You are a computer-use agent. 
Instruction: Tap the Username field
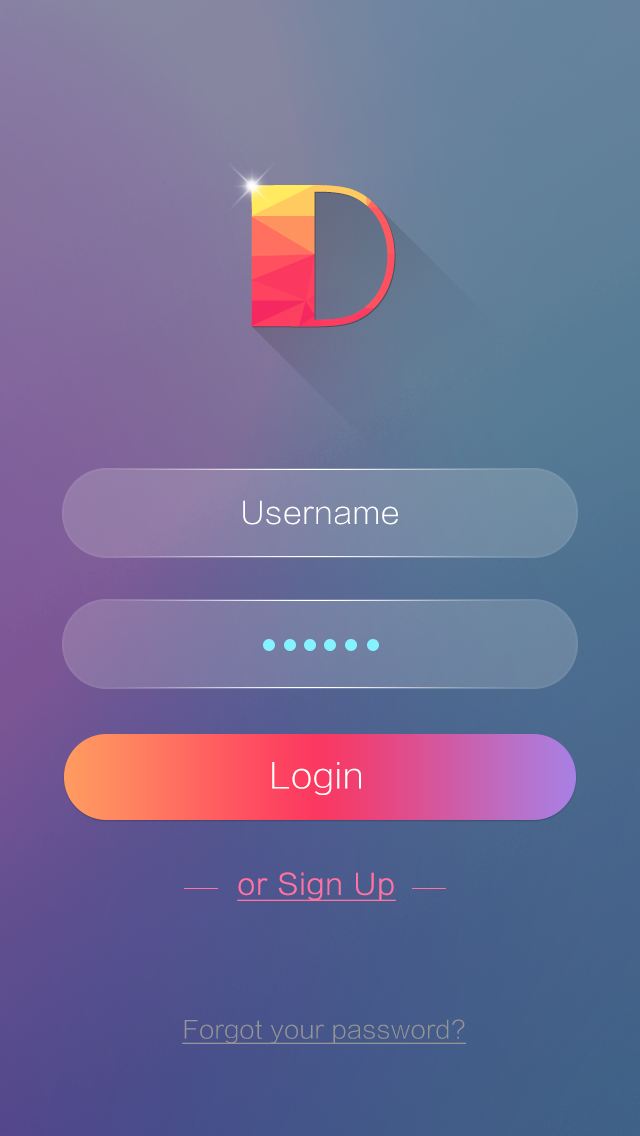pos(320,513)
